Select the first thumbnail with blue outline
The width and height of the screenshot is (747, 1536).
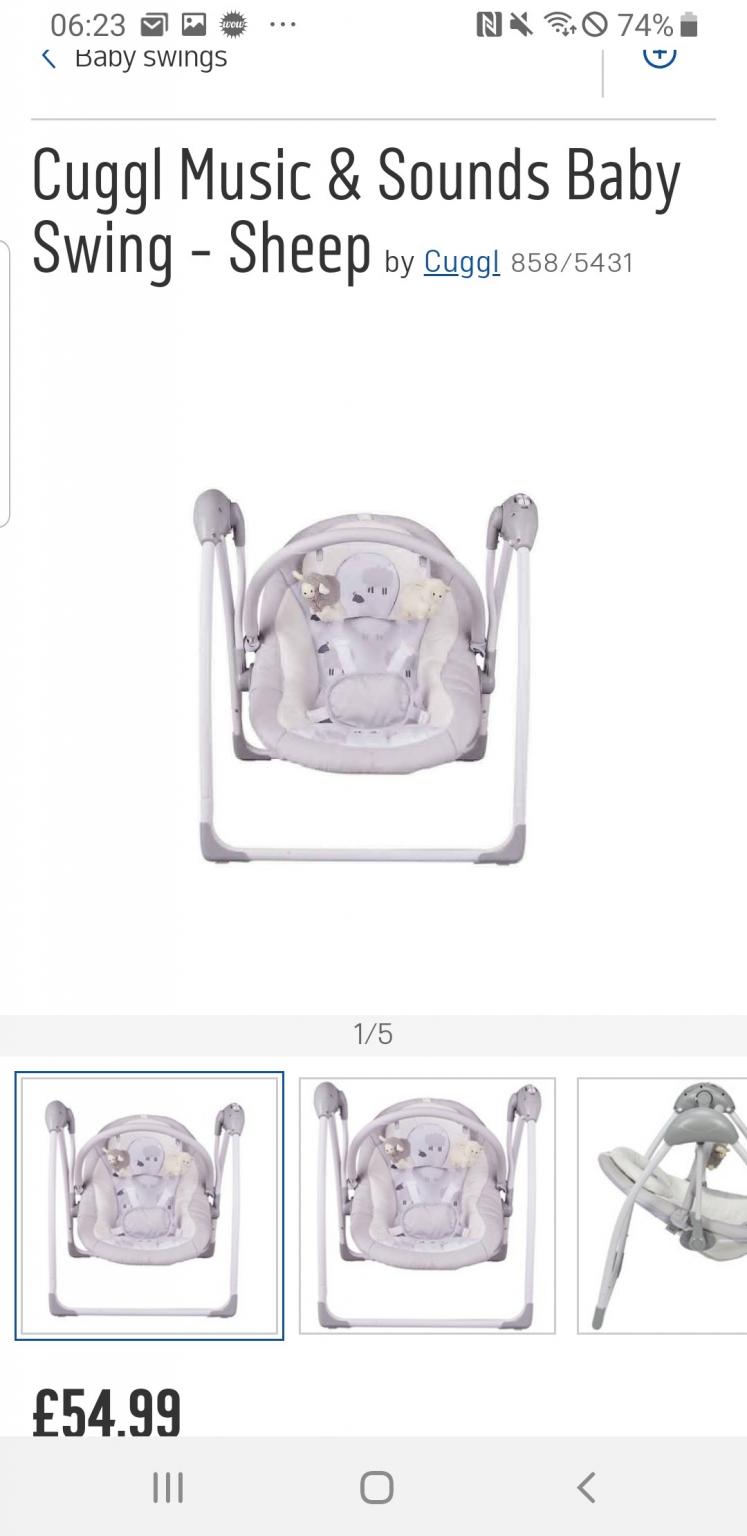149,1205
